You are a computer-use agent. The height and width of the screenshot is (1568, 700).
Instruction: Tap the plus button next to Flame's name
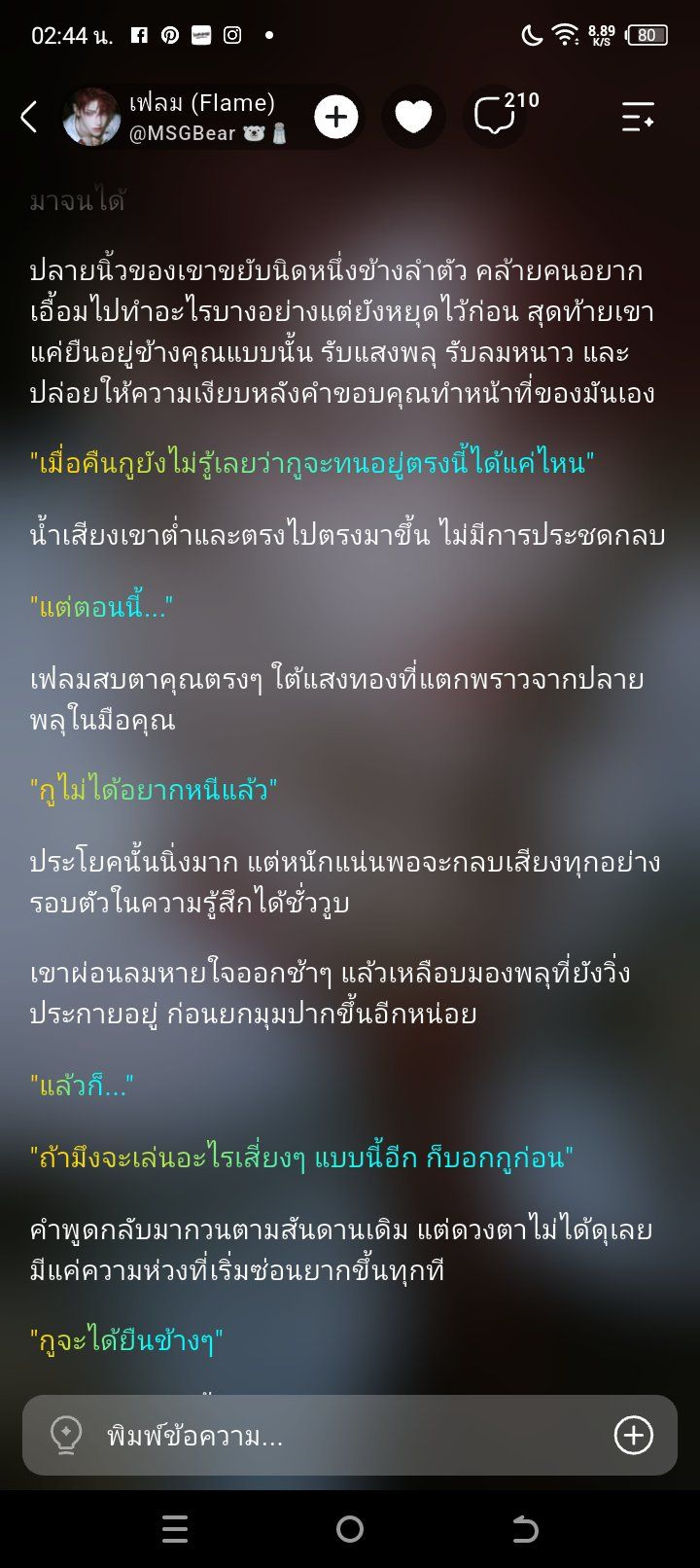[x=336, y=118]
